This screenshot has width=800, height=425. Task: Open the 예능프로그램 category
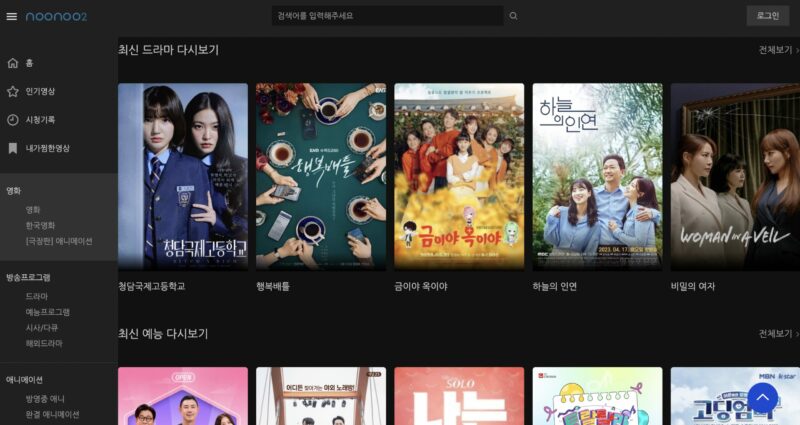tap(47, 312)
